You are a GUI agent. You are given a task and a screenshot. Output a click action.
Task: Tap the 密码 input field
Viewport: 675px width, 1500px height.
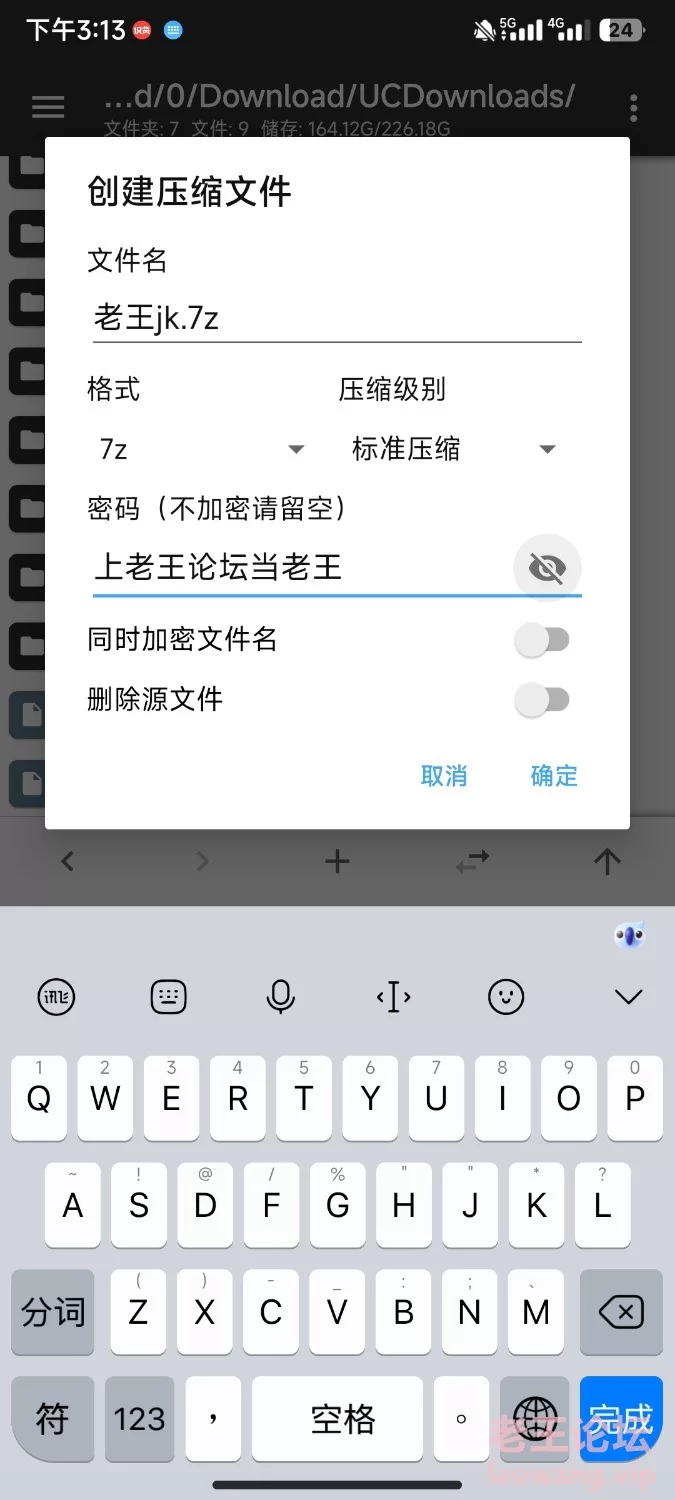pos(300,568)
